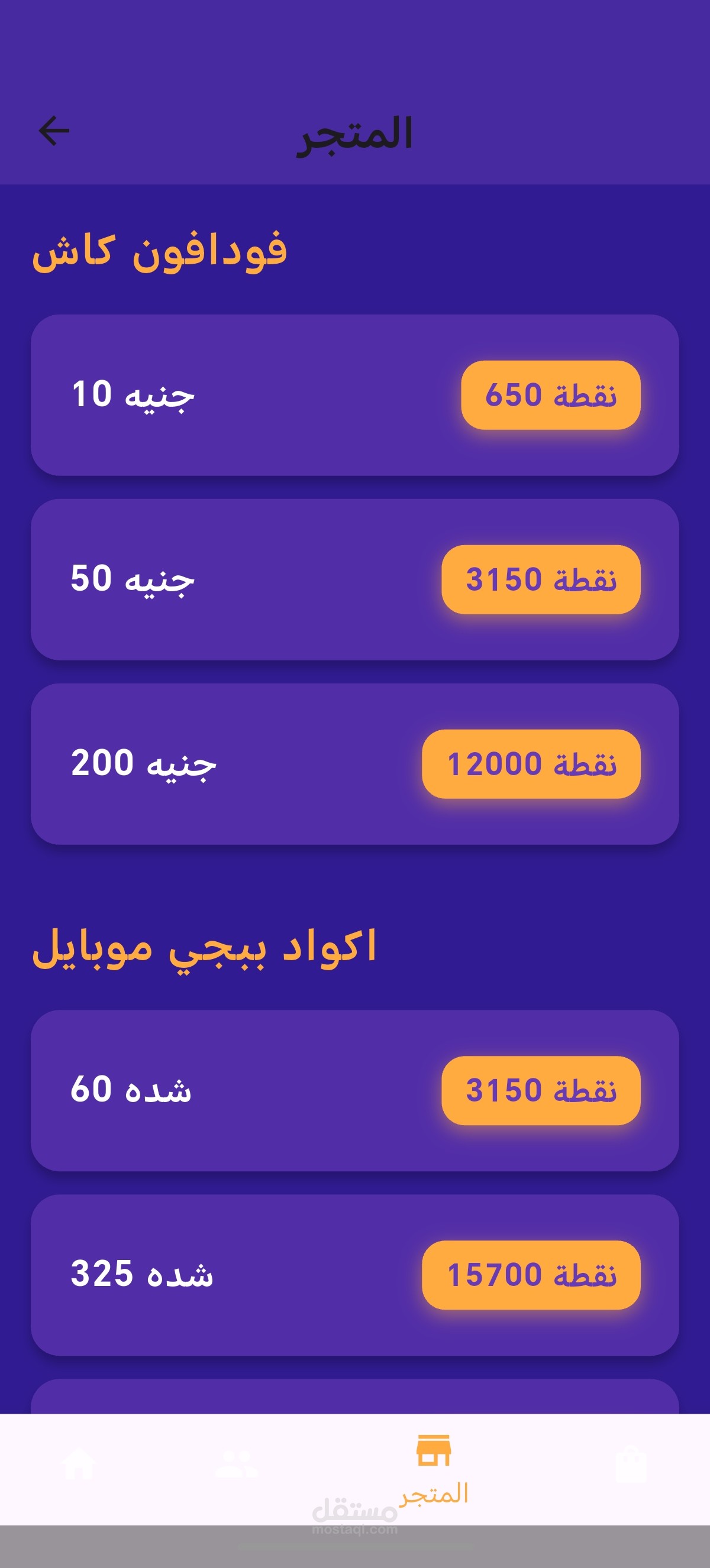Select the 12000 نقطة button

pos(531,764)
